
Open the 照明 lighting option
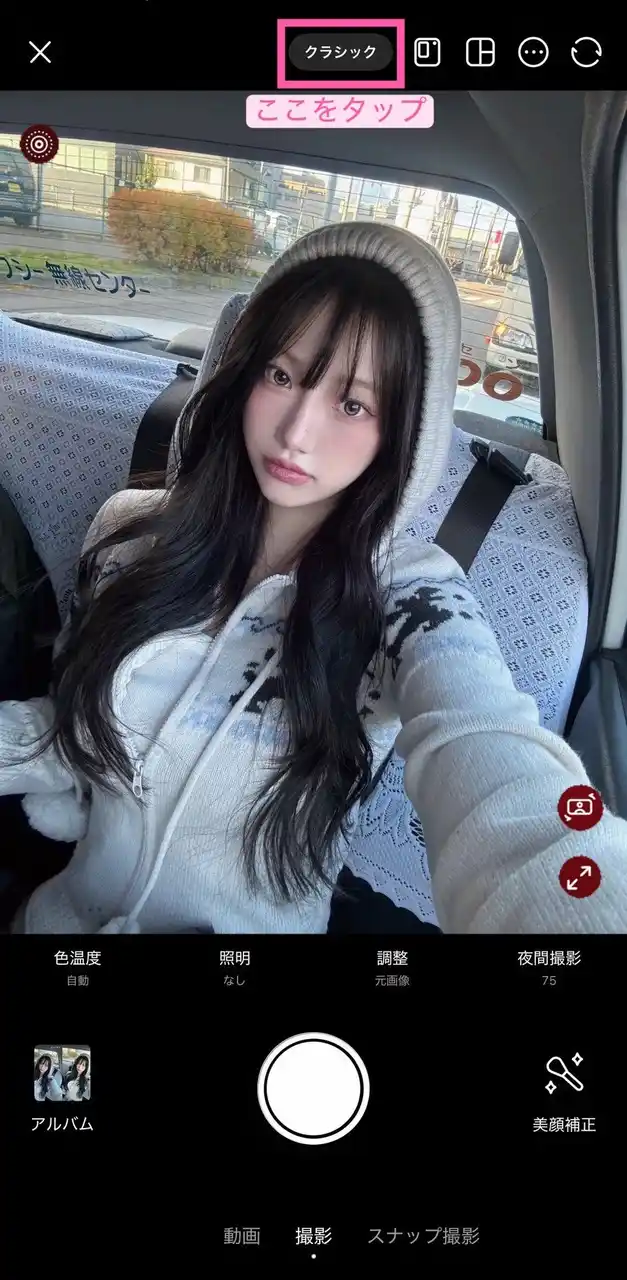(x=234, y=967)
